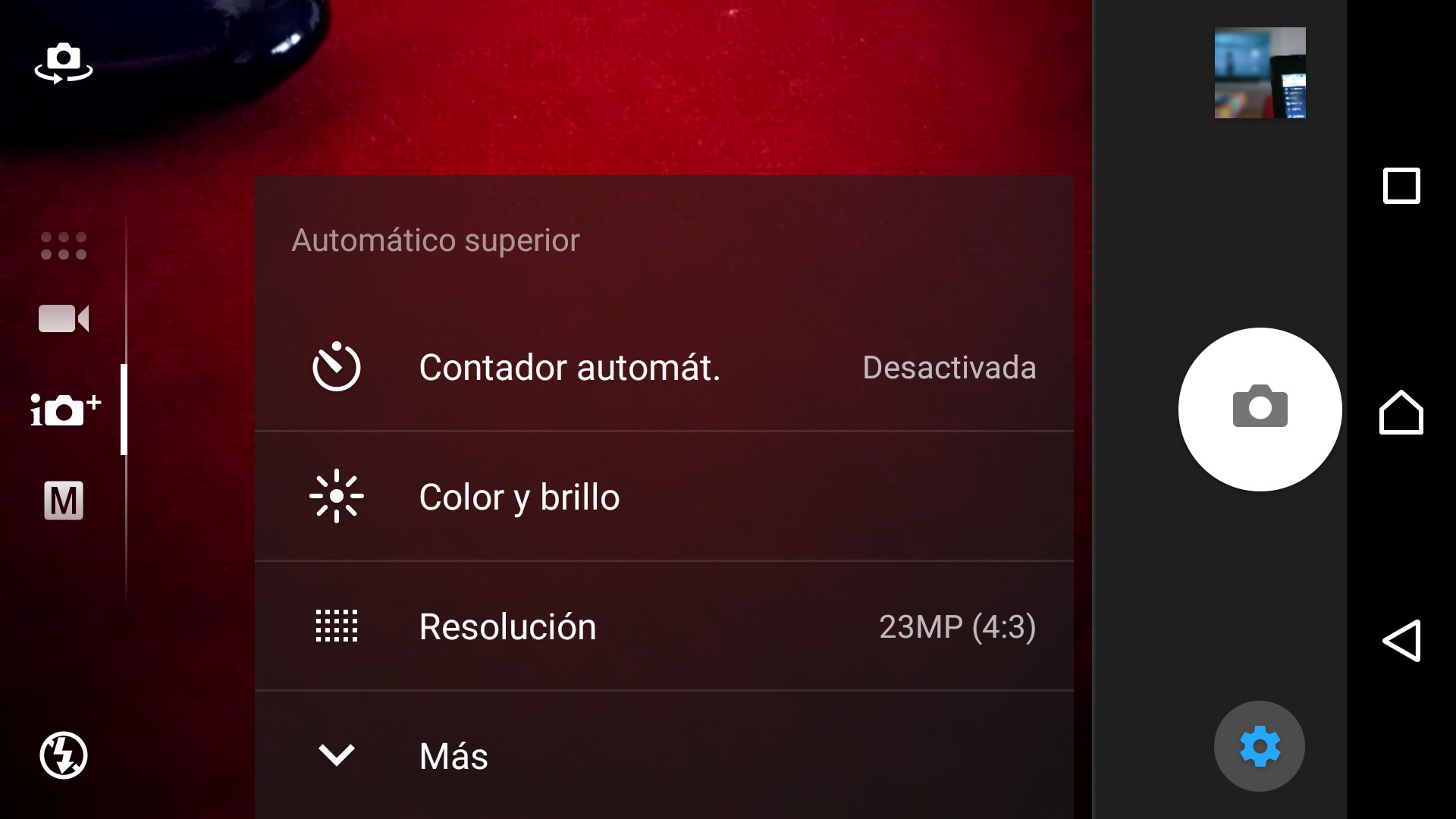The width and height of the screenshot is (1456, 819).
Task: Switch to video recording mode
Action: pyautogui.click(x=64, y=318)
